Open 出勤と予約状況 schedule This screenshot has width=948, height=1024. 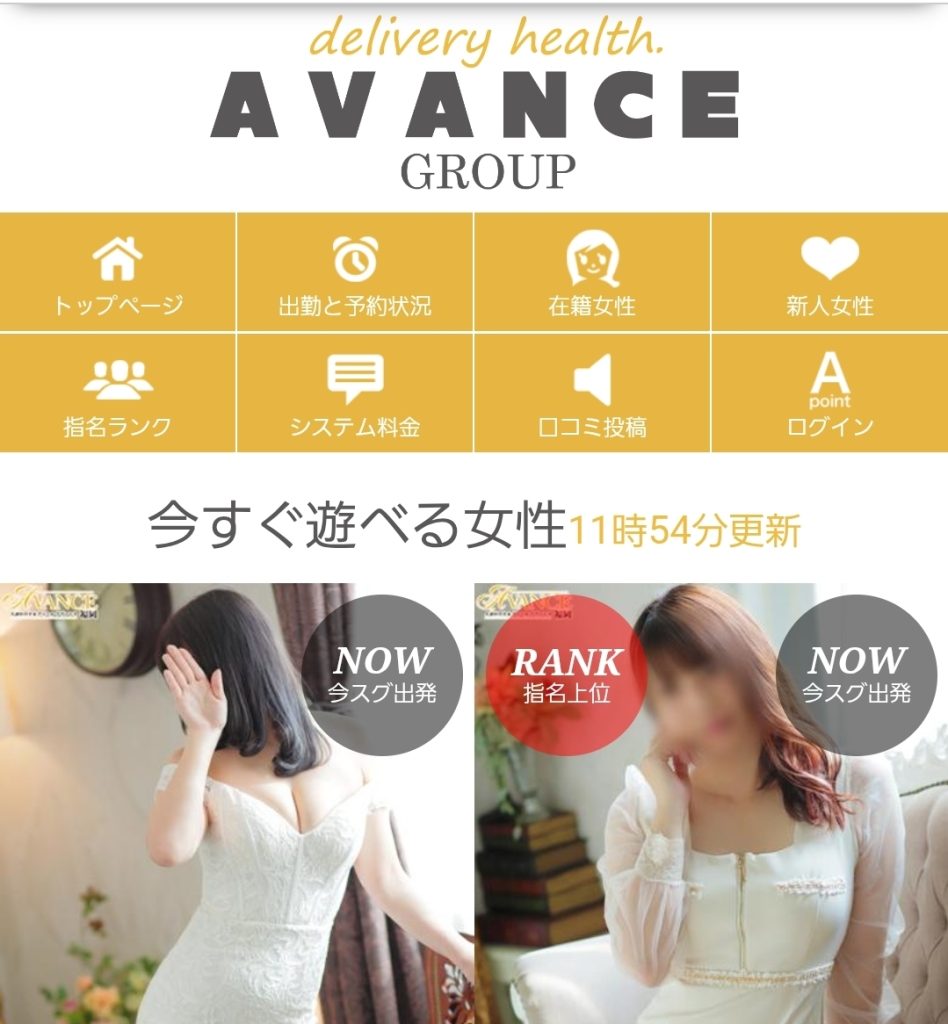pos(355,272)
